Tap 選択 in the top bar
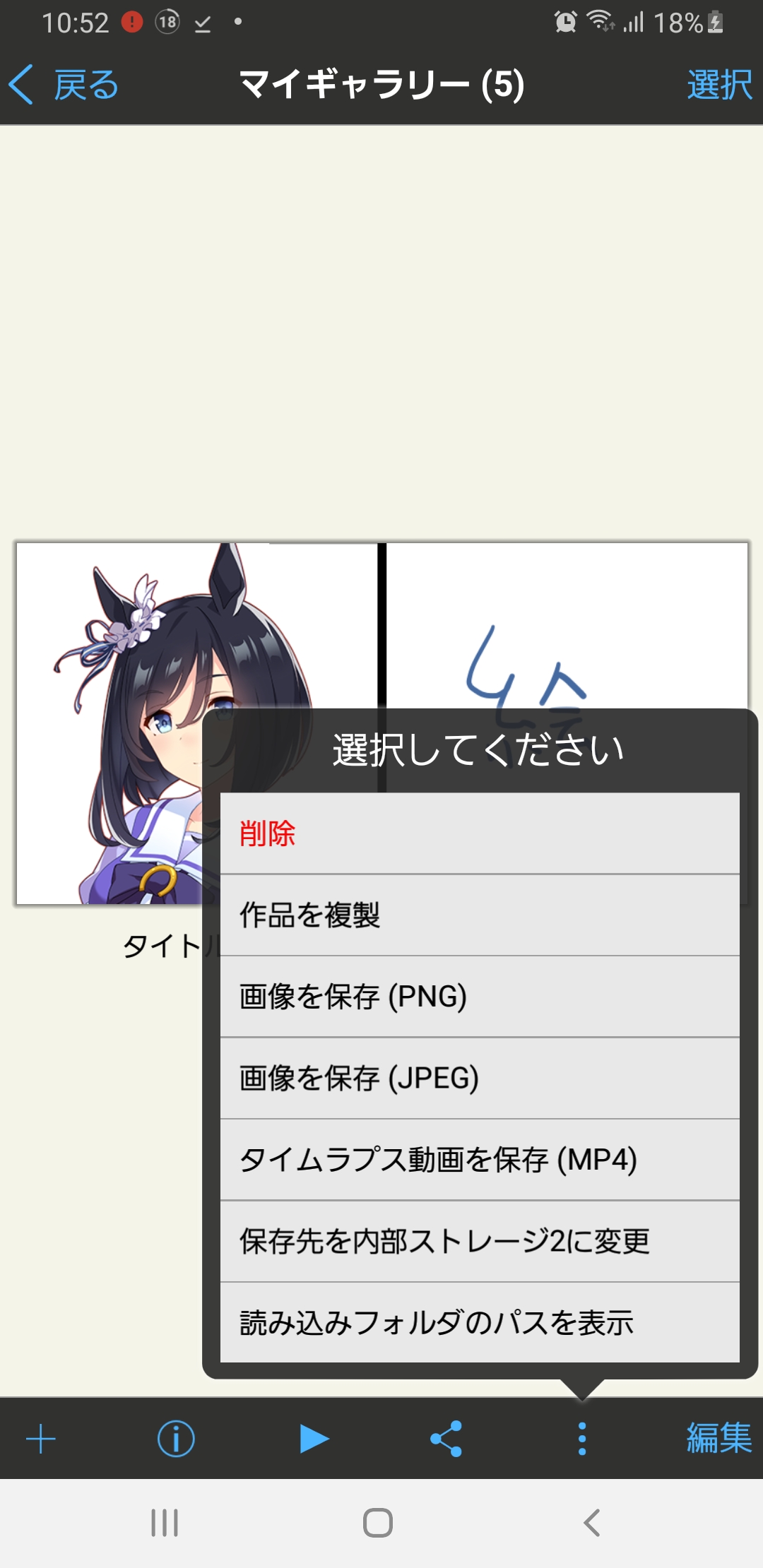Image resolution: width=763 pixels, height=1568 pixels. point(719,85)
